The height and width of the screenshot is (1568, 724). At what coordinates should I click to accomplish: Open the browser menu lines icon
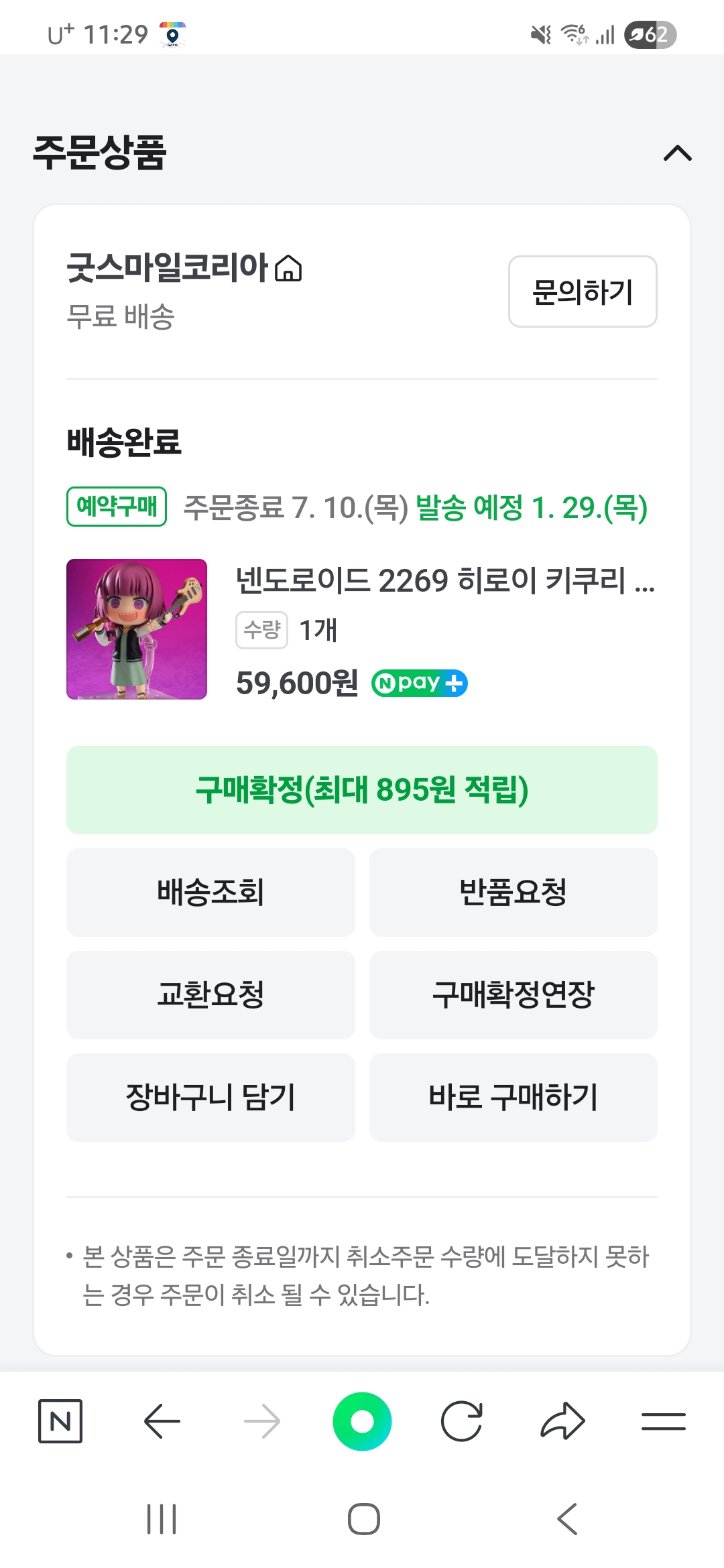(663, 1421)
